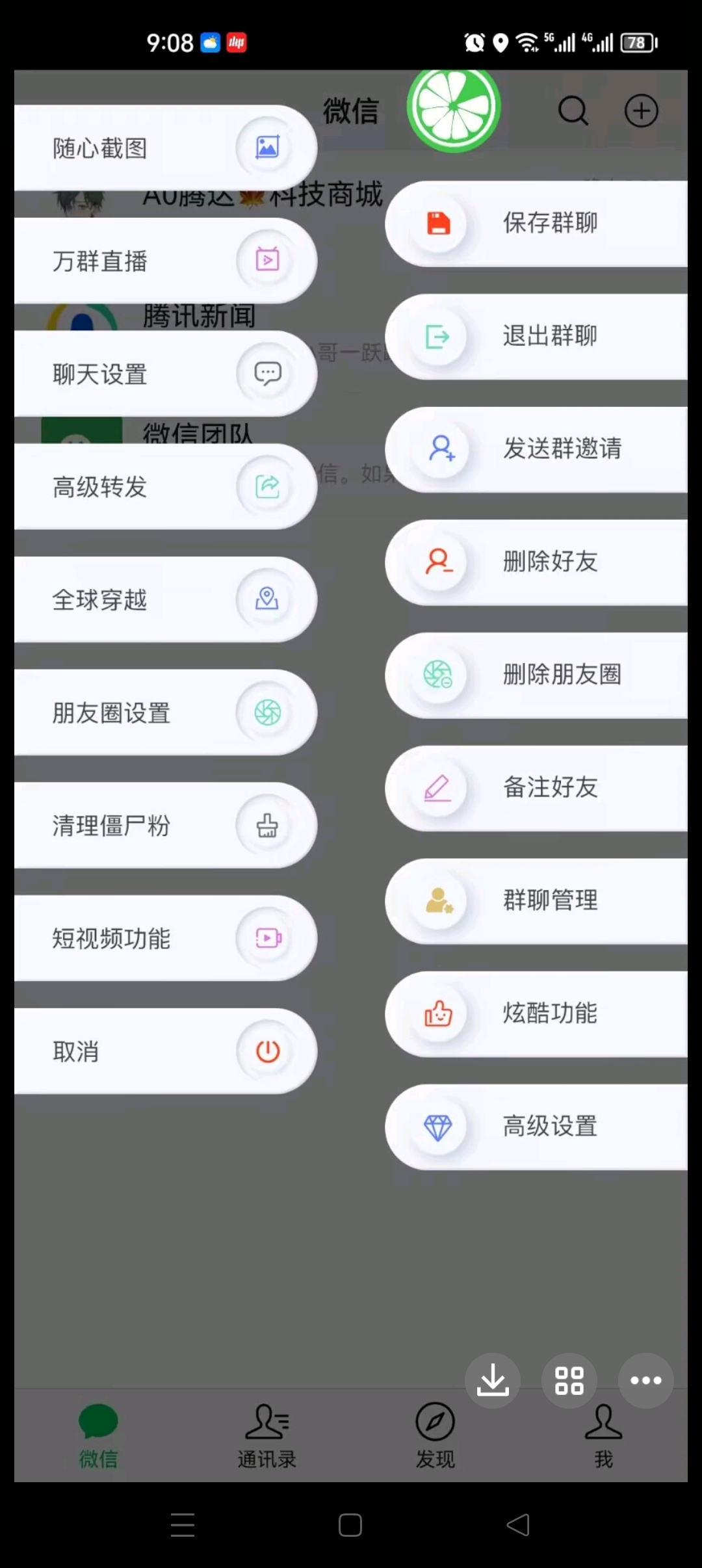Choose 备注好友 to rename friends

pyautogui.click(x=537, y=788)
